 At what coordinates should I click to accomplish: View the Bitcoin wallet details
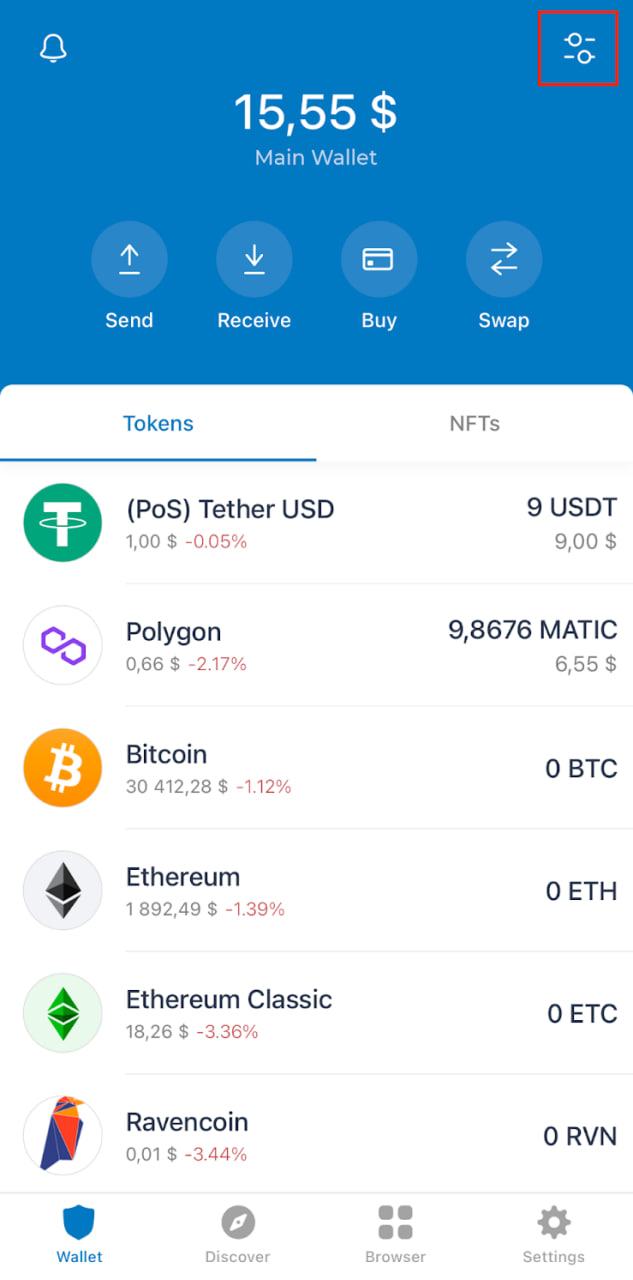tap(316, 768)
